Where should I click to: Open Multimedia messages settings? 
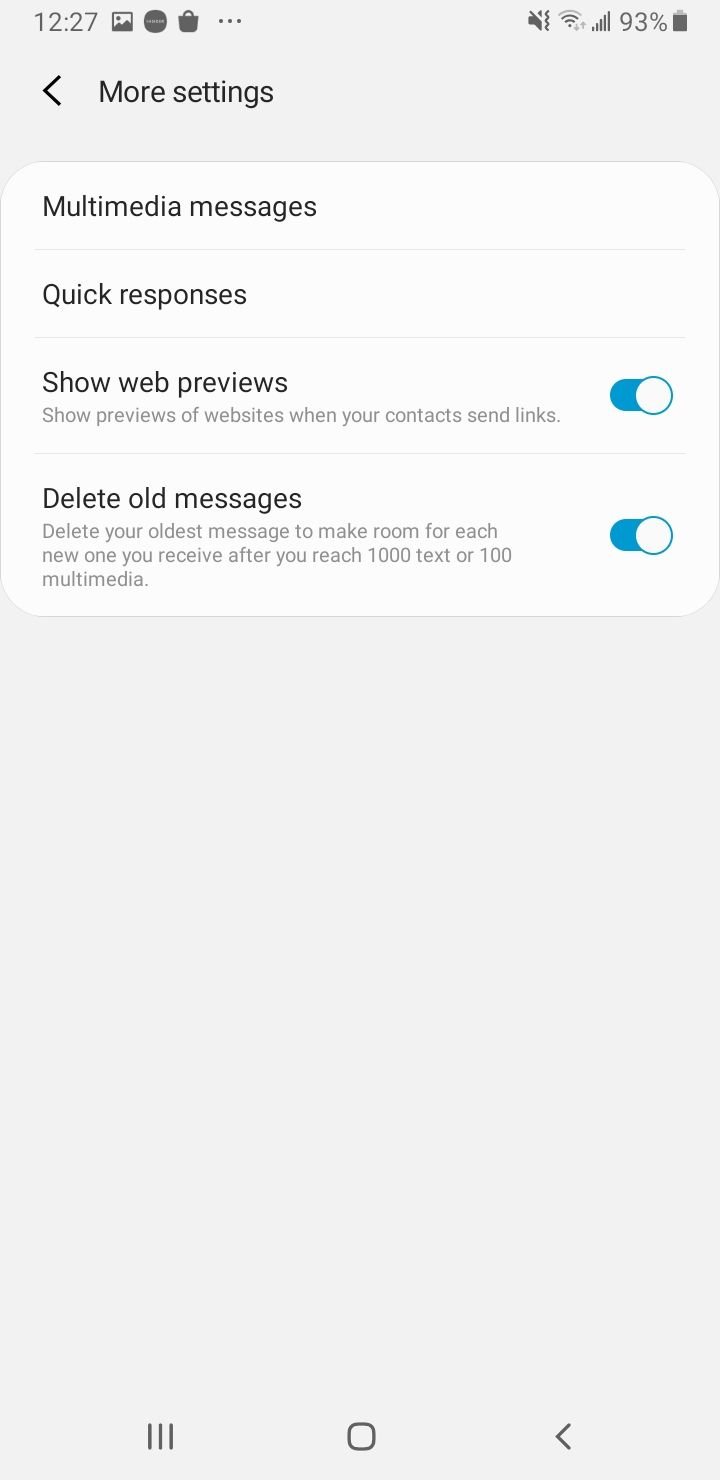[360, 206]
